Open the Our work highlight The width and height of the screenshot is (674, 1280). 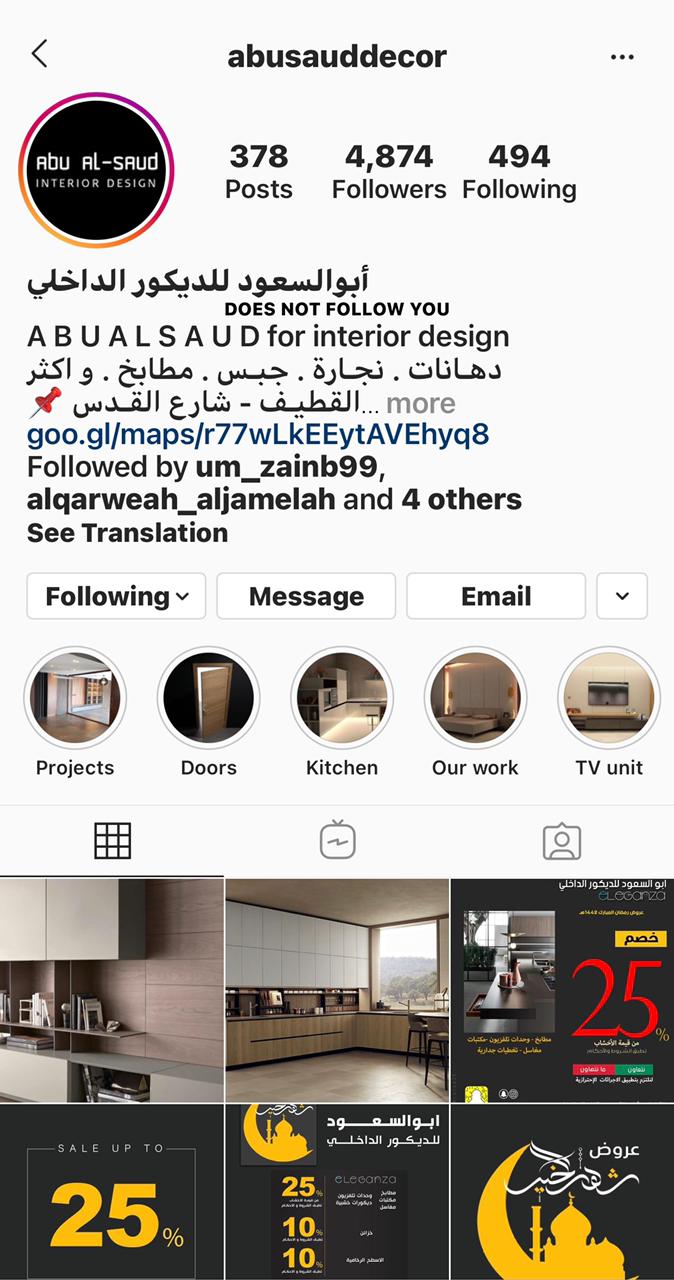coord(475,699)
